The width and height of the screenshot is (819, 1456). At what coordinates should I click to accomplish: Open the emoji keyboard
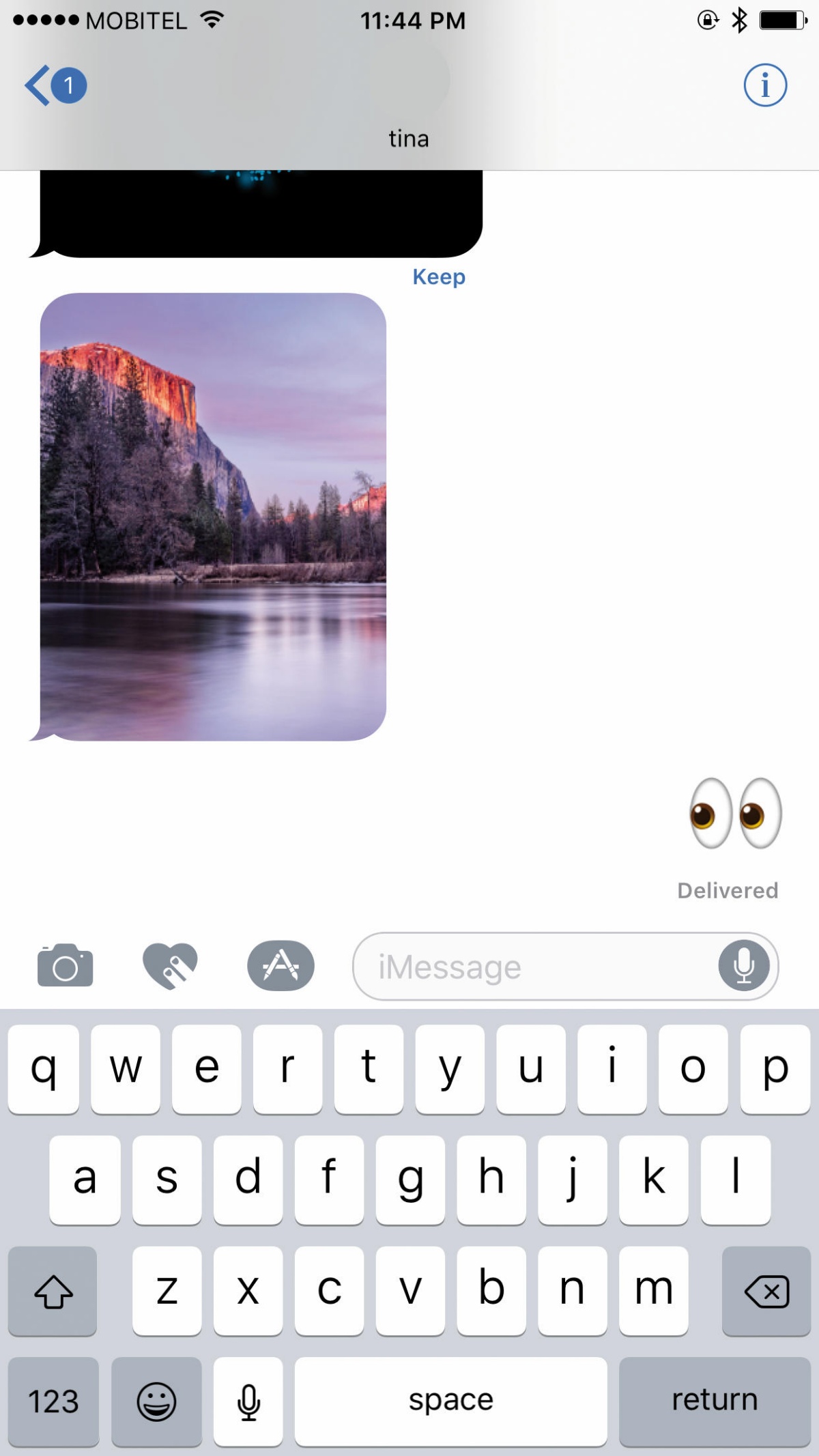[156, 1401]
